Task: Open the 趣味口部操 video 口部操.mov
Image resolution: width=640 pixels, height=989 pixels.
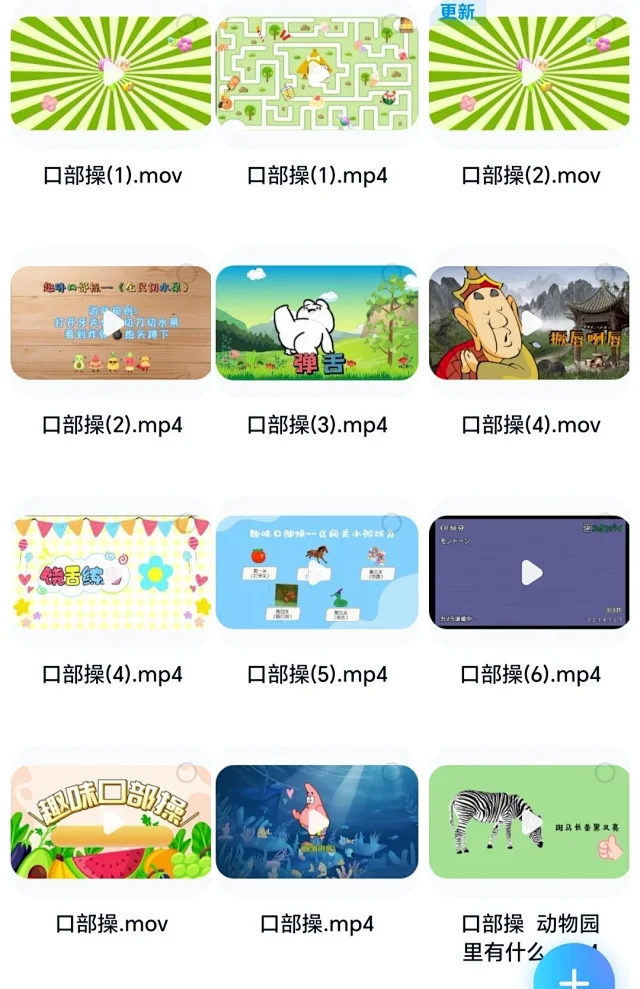Action: (x=111, y=821)
